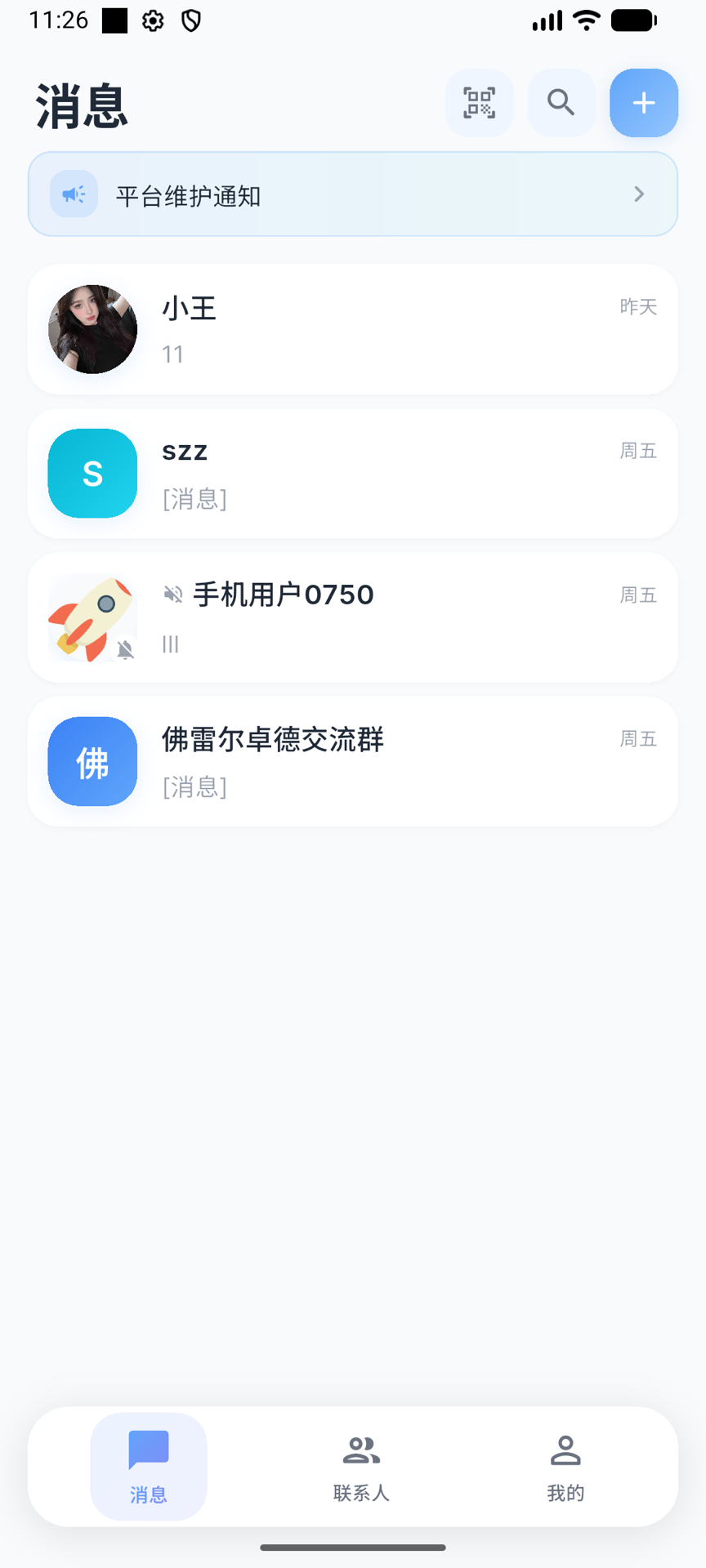Open the maintenance notification banner
The width and height of the screenshot is (706, 1568).
[x=352, y=194]
